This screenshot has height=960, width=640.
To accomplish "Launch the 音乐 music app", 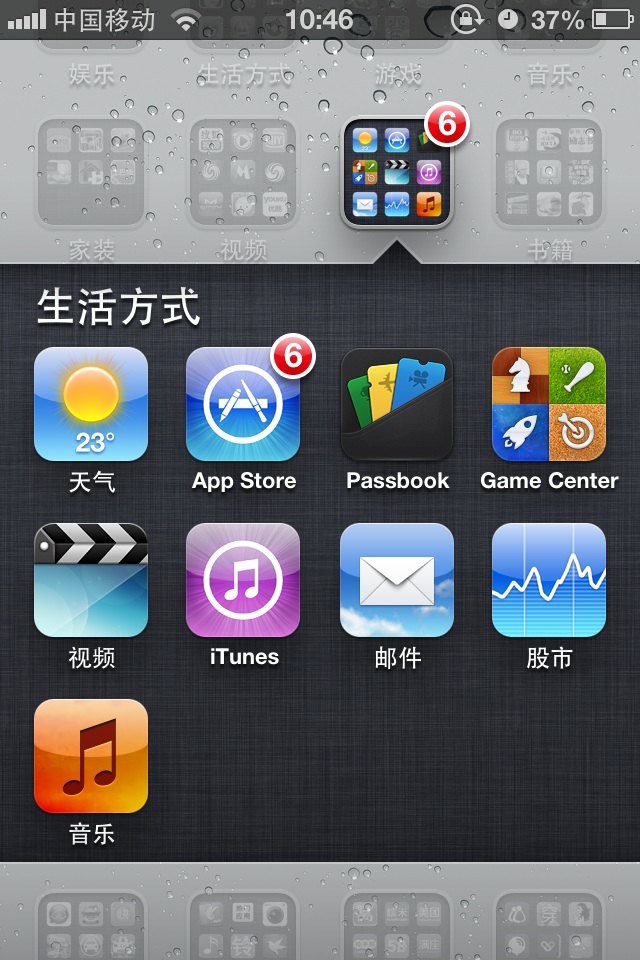I will point(91,756).
